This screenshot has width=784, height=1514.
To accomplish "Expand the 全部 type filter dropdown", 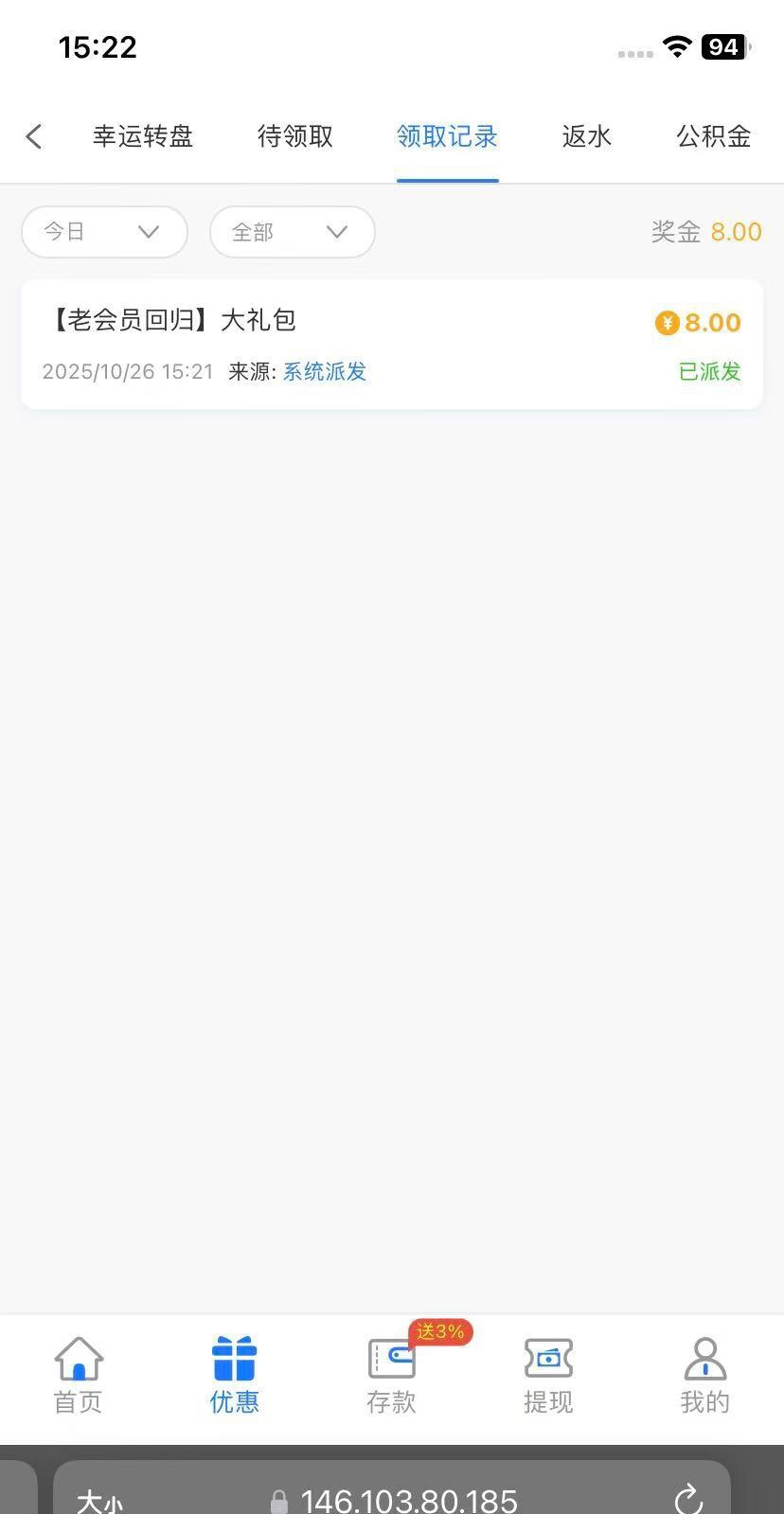I will 292,232.
